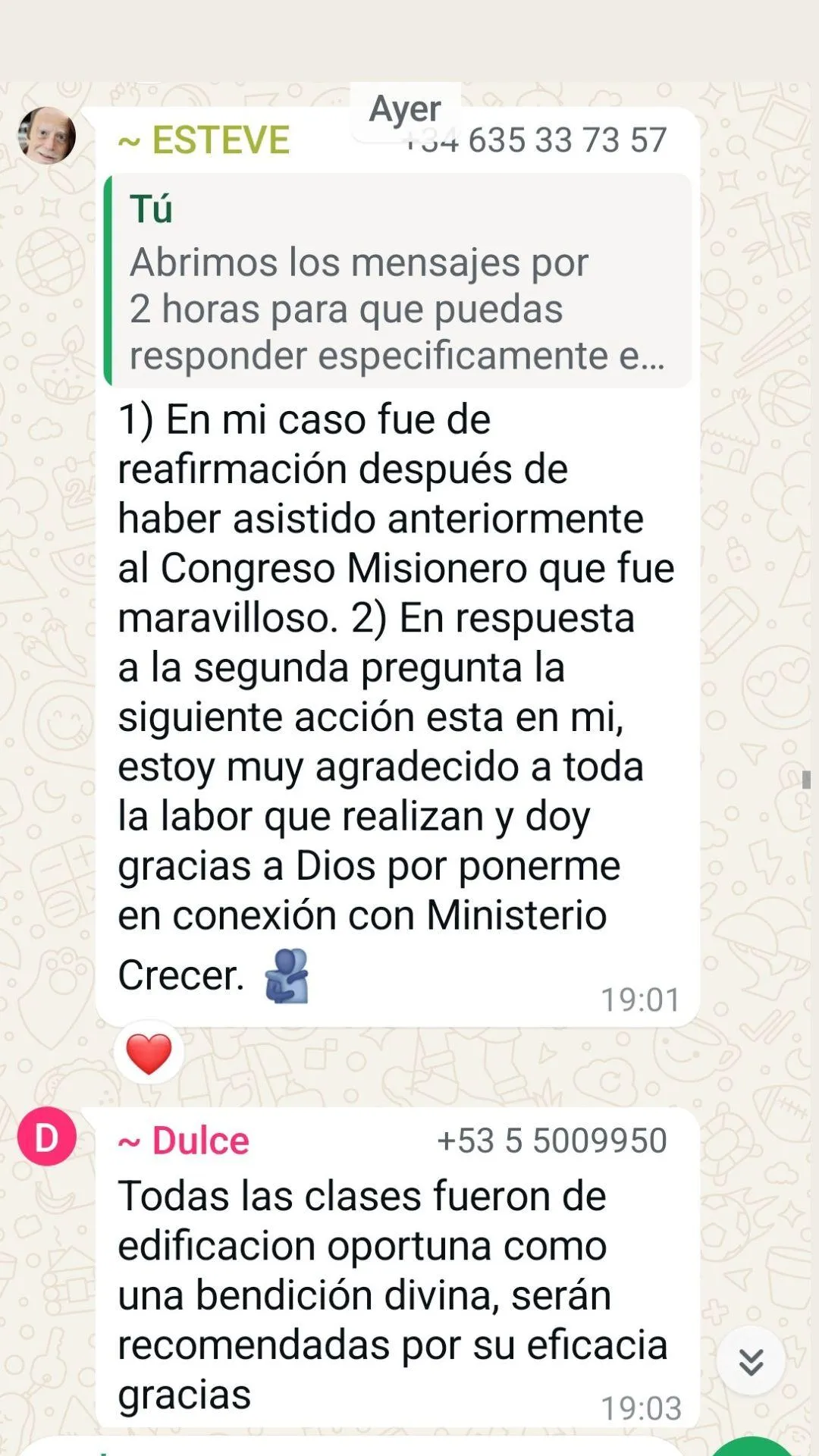The width and height of the screenshot is (819, 1456).
Task: Tap Dulce's sender name
Action: click(184, 1141)
